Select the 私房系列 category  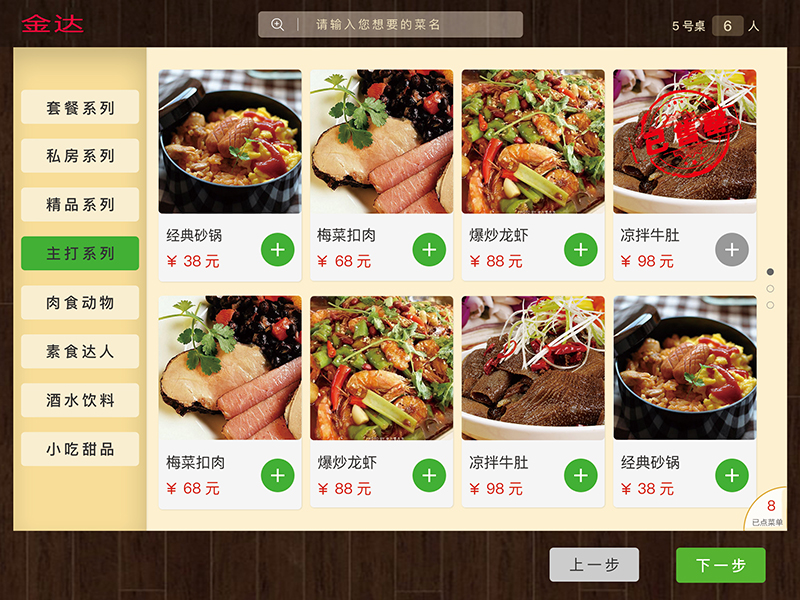point(80,156)
